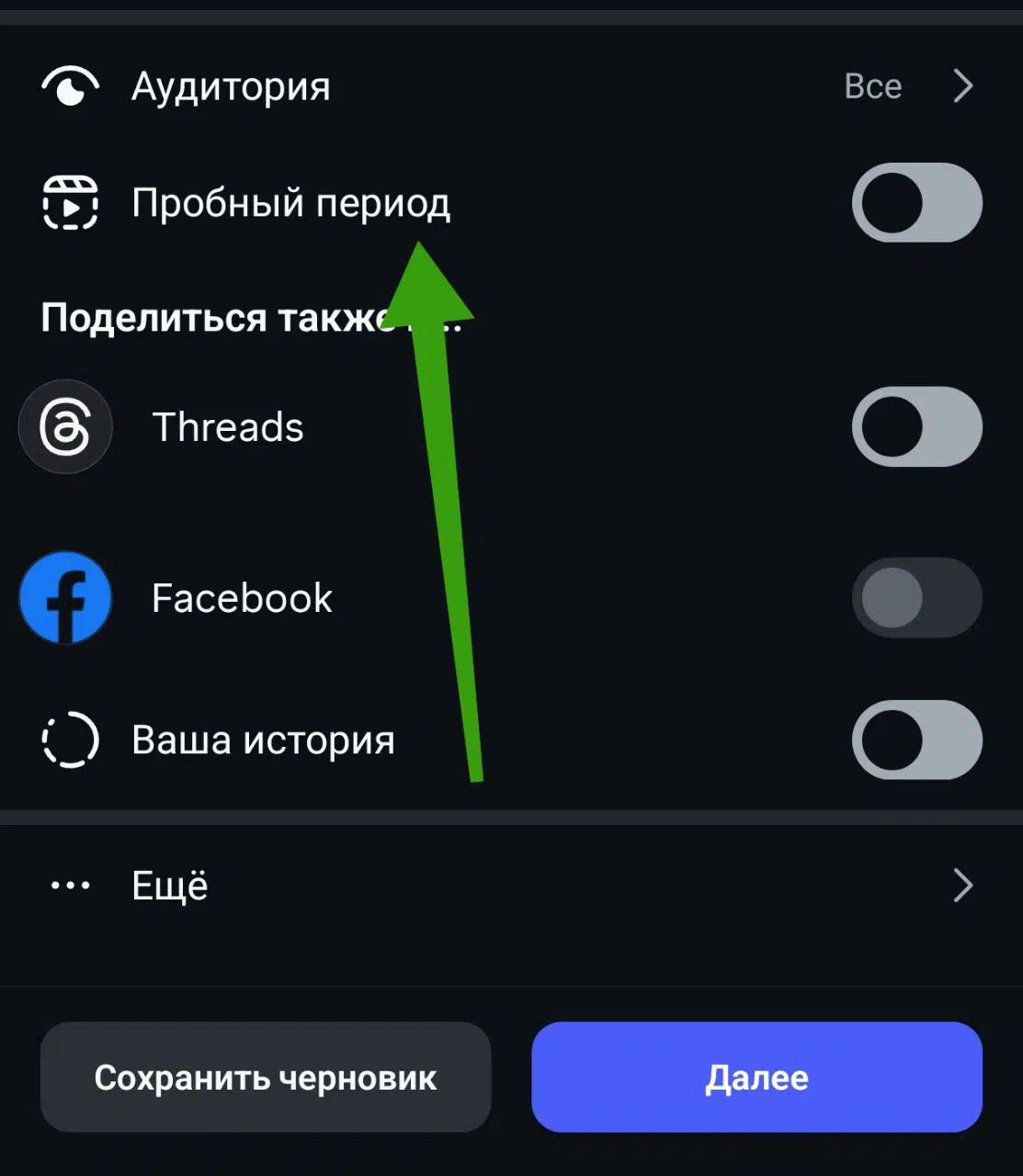Screen dimensions: 1023x1176
Task: Open the Ещё options row
Action: point(510,886)
